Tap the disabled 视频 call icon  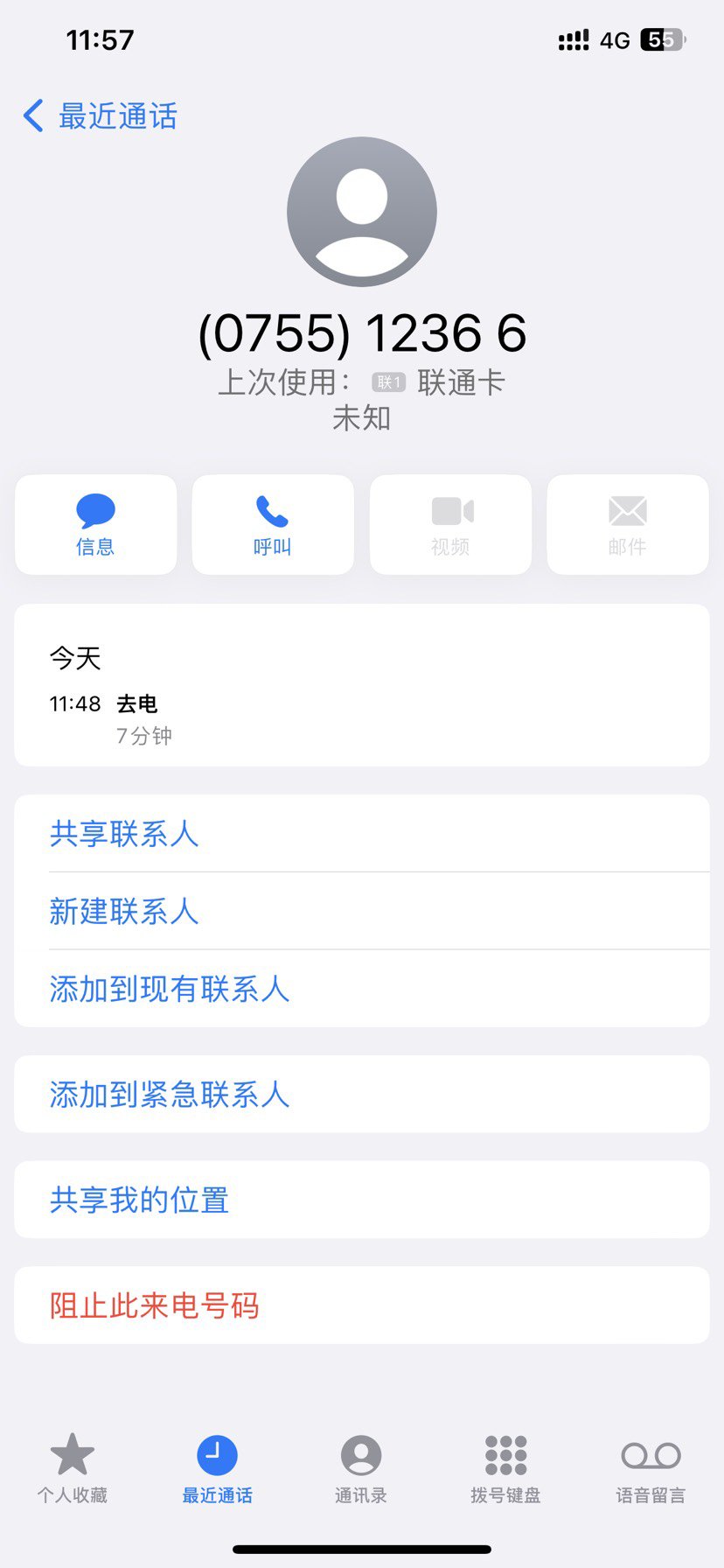click(x=450, y=524)
